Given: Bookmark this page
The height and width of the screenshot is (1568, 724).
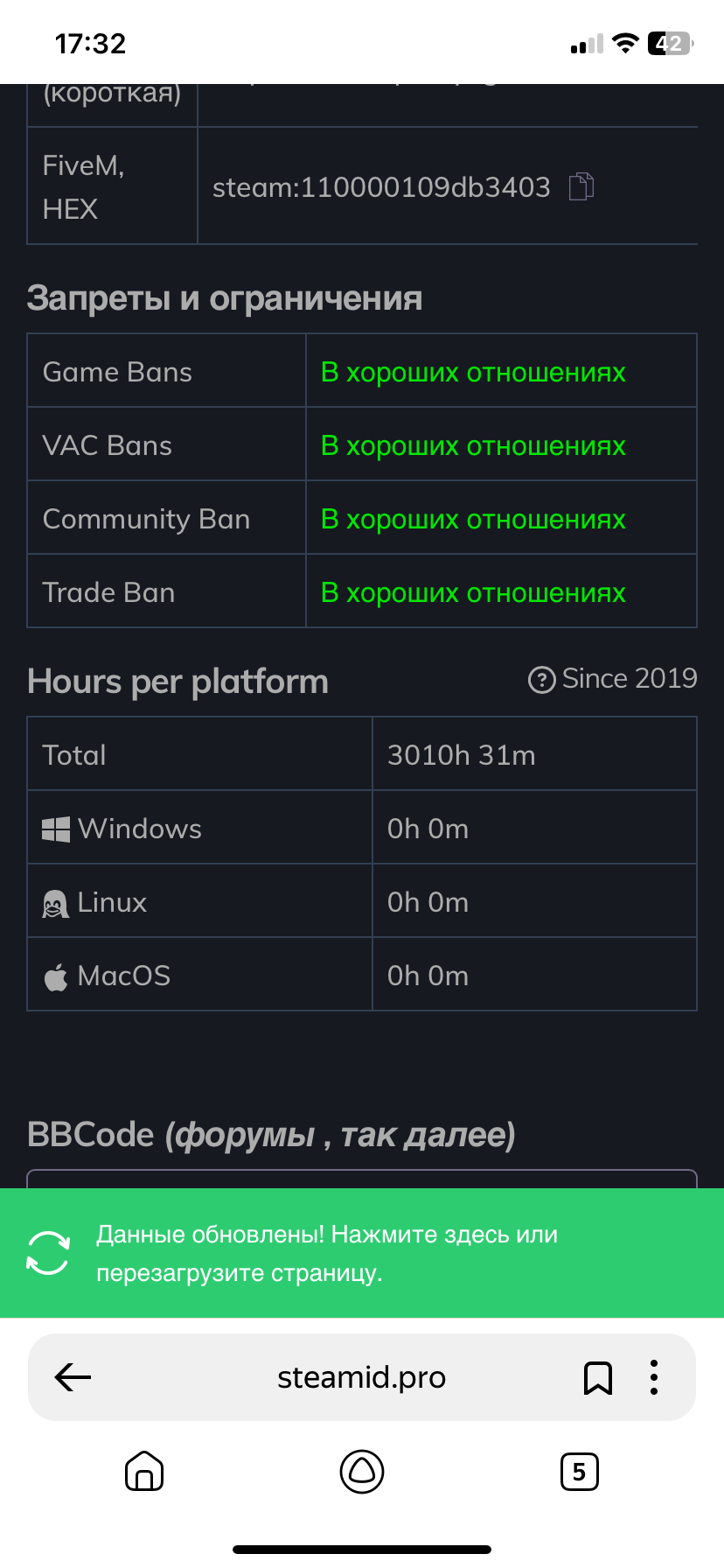Looking at the screenshot, I should pyautogui.click(x=598, y=1378).
